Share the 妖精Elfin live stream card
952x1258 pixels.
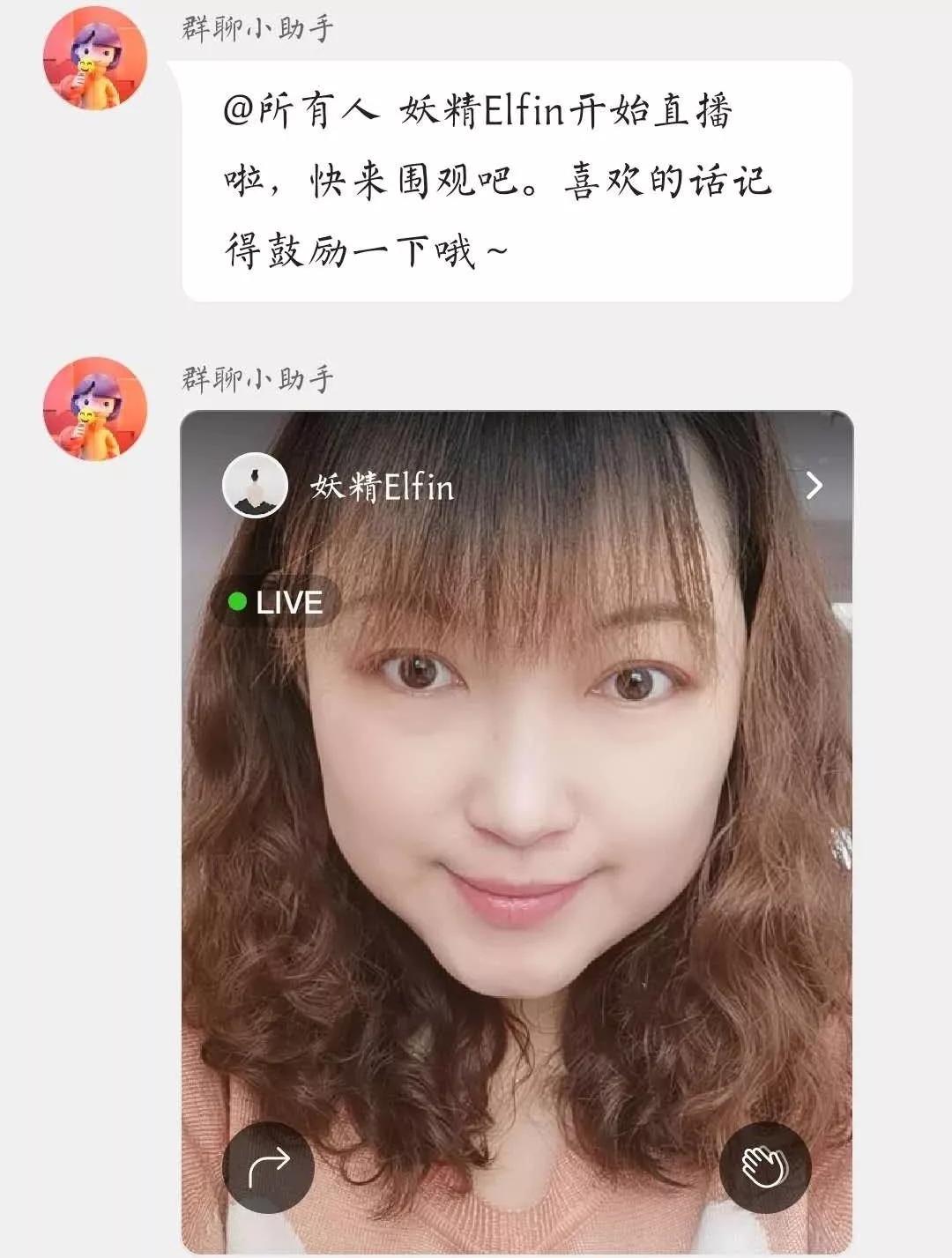(268, 1167)
